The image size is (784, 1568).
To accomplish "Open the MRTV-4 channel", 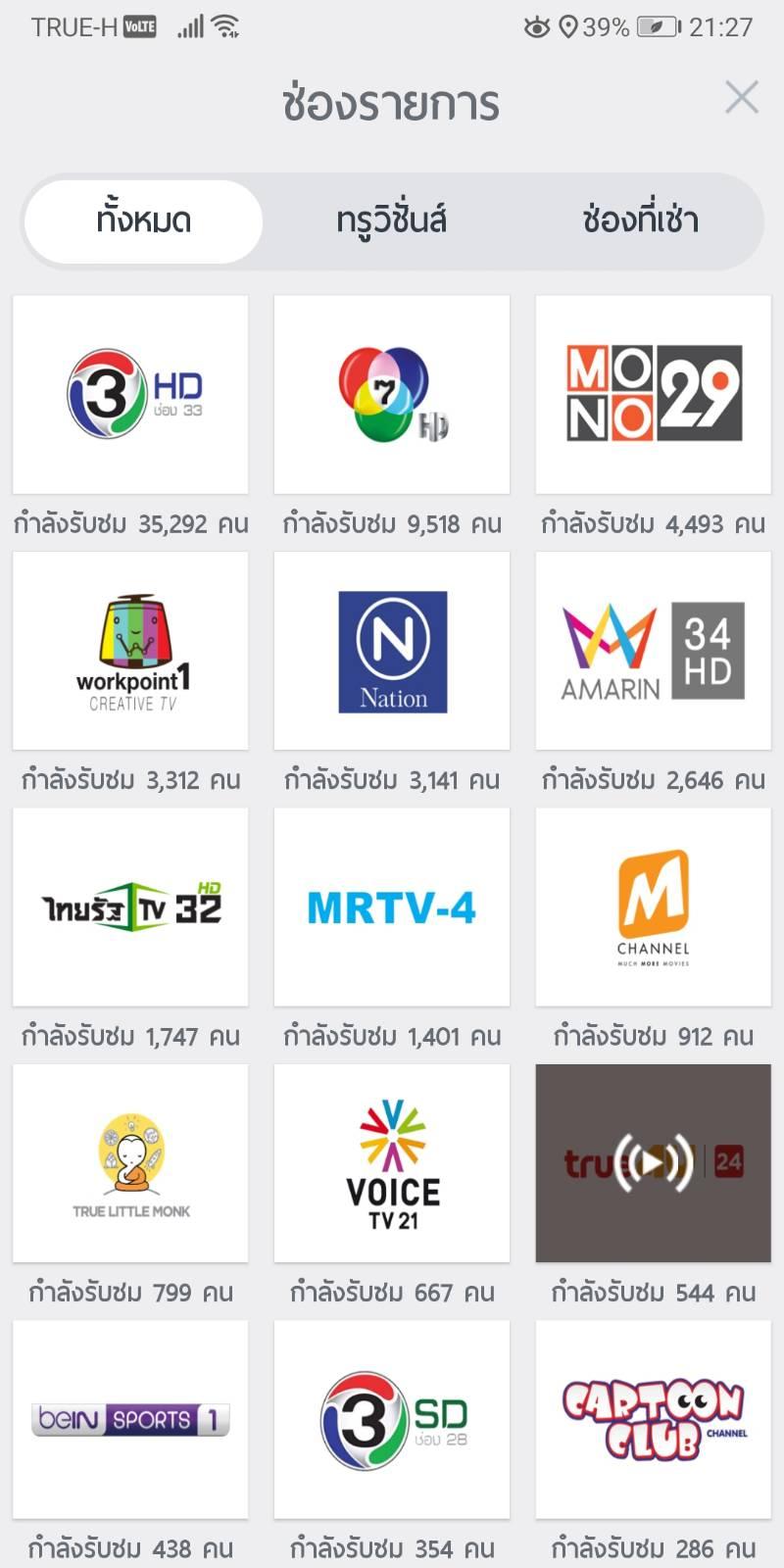I will click(392, 906).
